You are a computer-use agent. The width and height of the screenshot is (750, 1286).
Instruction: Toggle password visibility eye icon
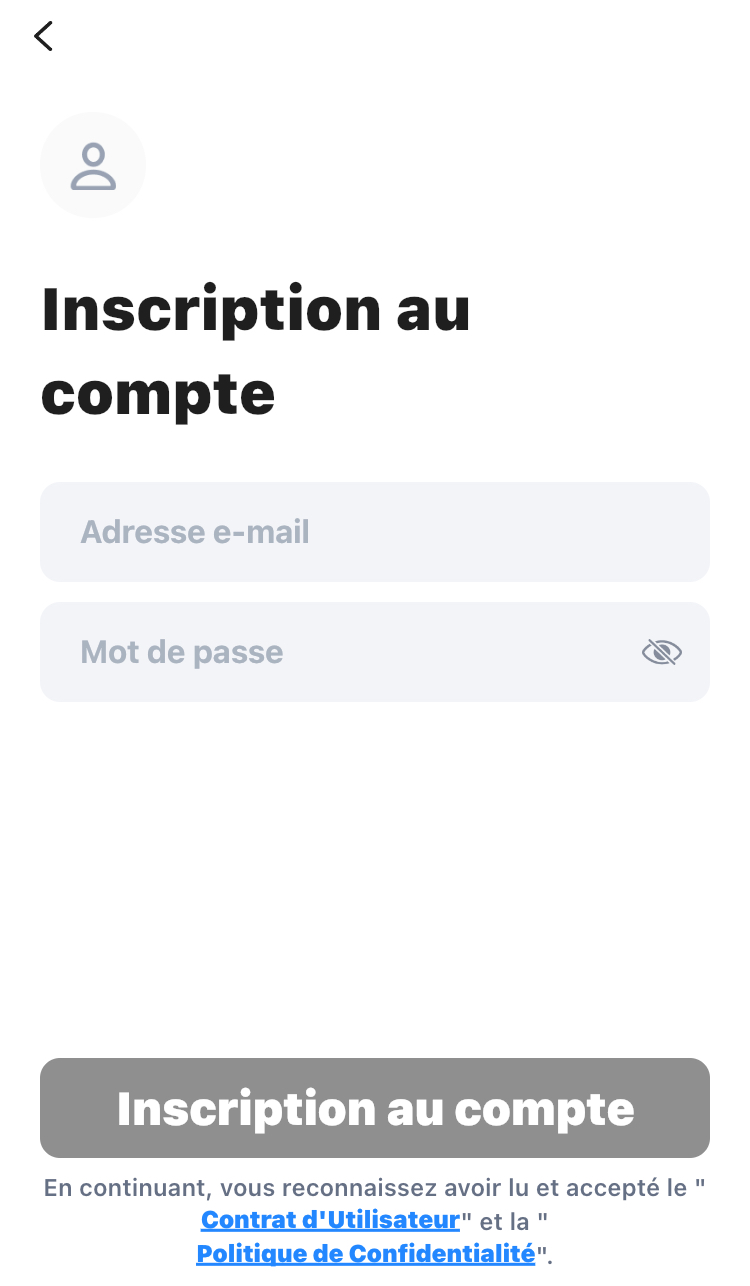click(x=661, y=653)
